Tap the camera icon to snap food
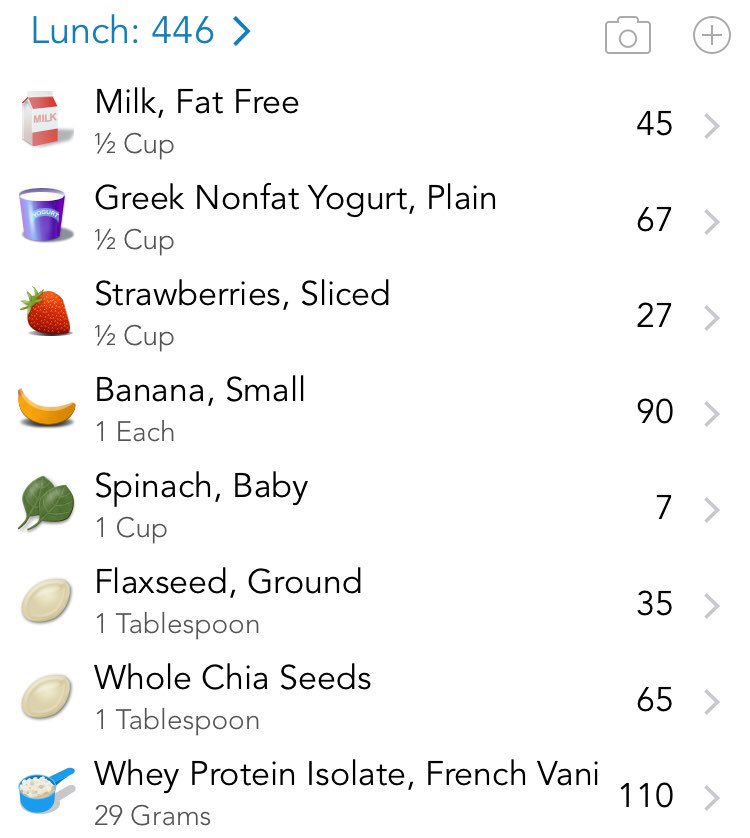Screen dimensions: 750x838 click(x=627, y=37)
